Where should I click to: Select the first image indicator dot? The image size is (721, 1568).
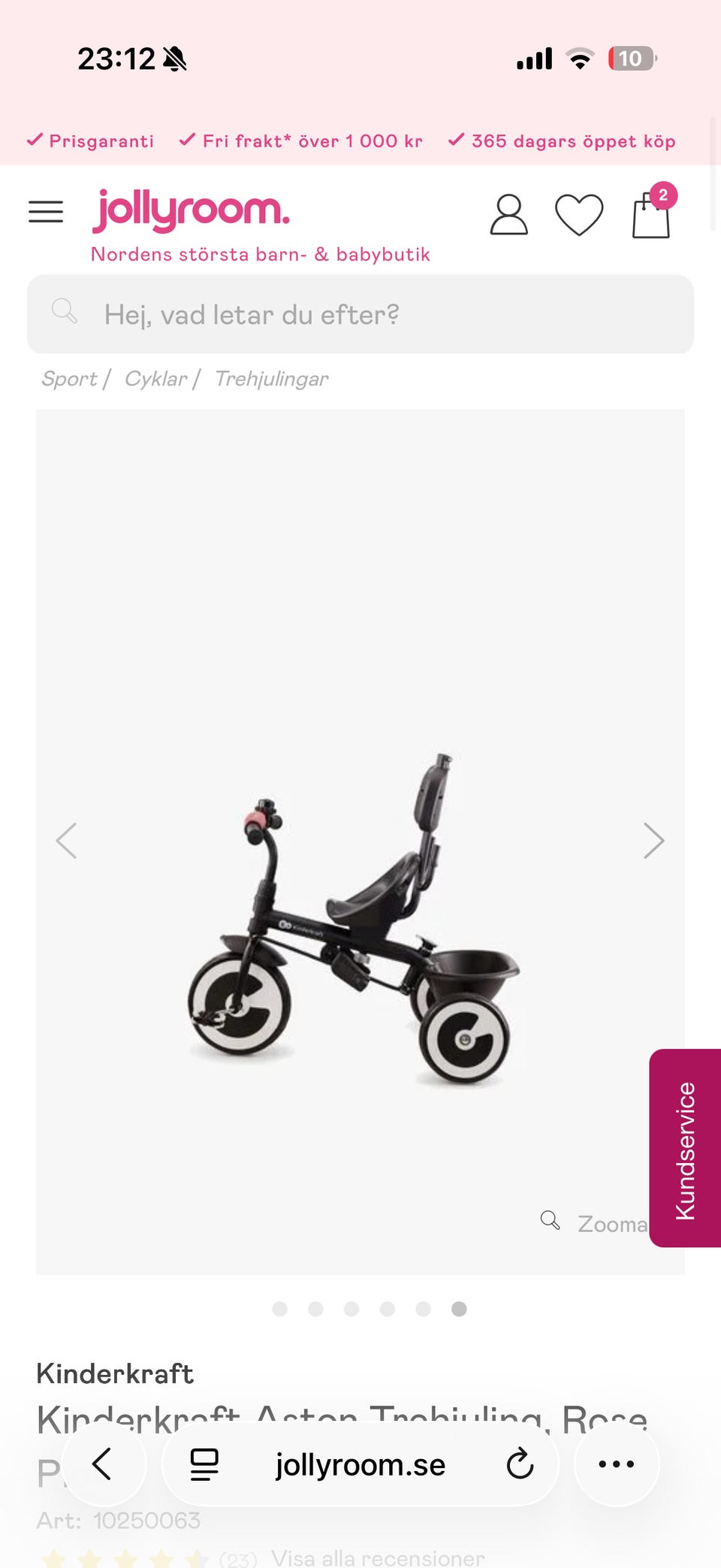click(x=279, y=1309)
